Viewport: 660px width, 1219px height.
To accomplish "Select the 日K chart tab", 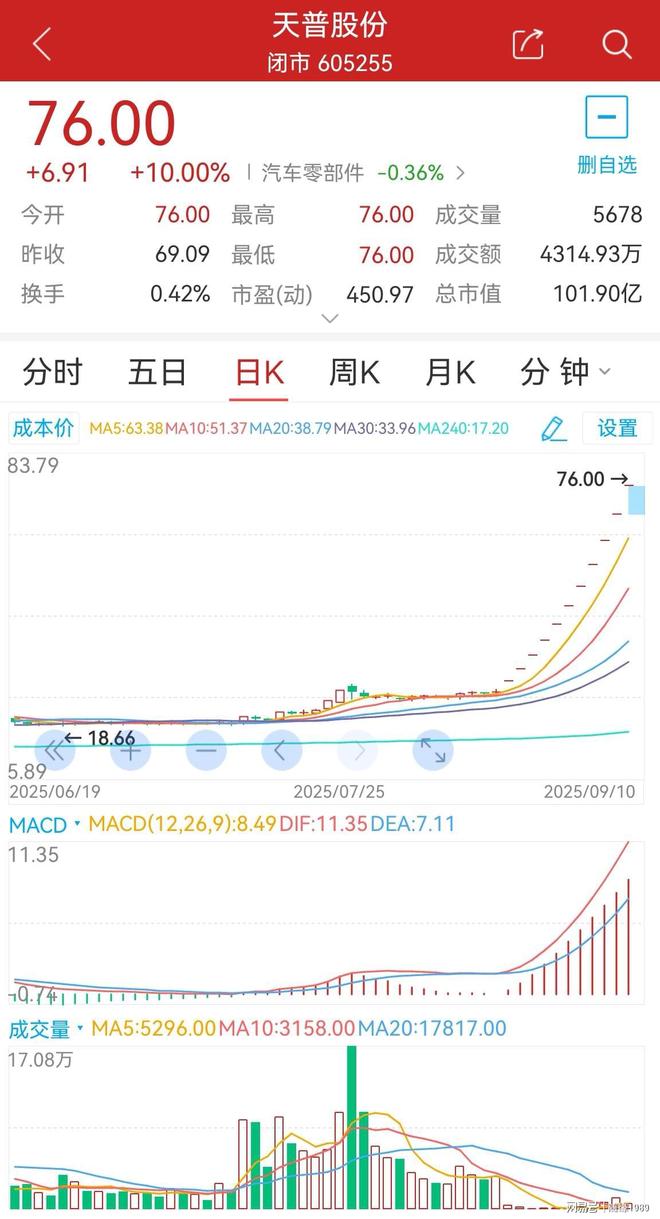I will point(260,373).
